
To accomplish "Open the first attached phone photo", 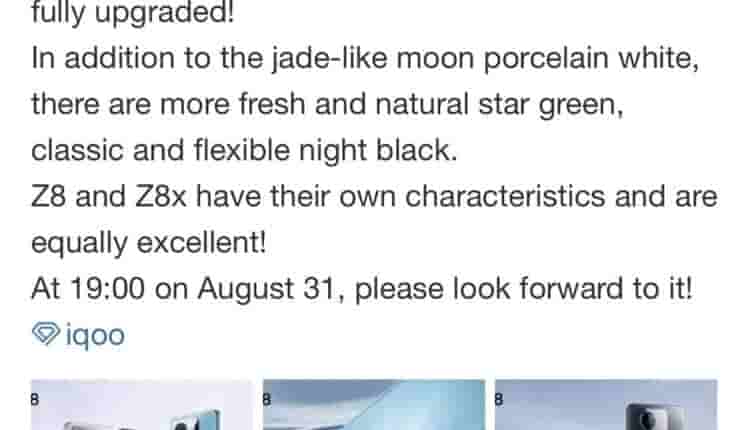I will click(x=141, y=405).
